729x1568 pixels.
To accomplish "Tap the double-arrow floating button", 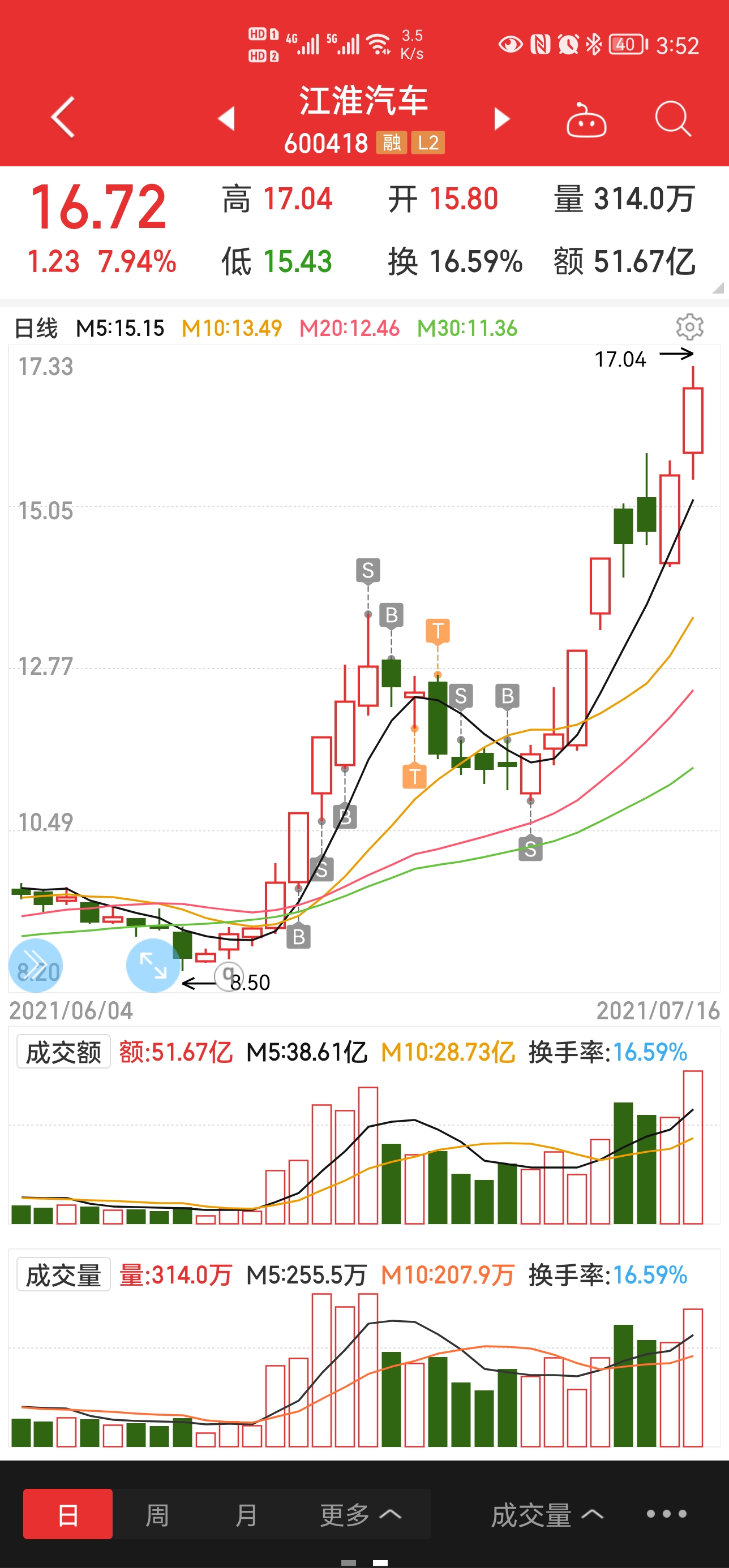I will pyautogui.click(x=35, y=966).
